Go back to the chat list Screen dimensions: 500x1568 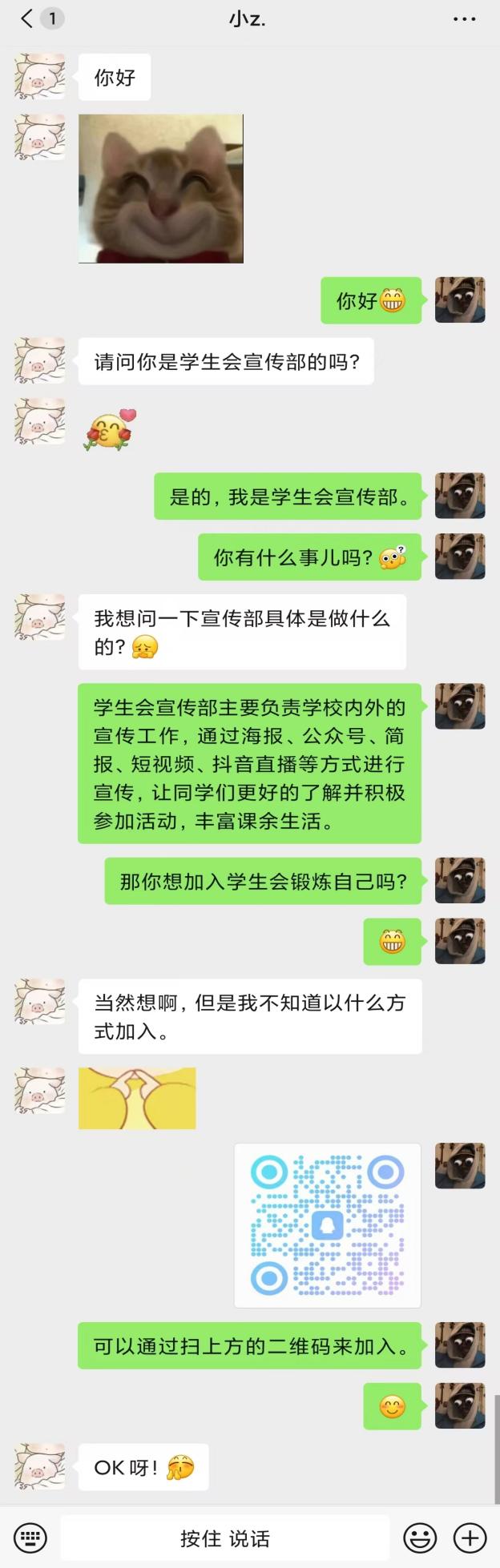click(x=28, y=18)
